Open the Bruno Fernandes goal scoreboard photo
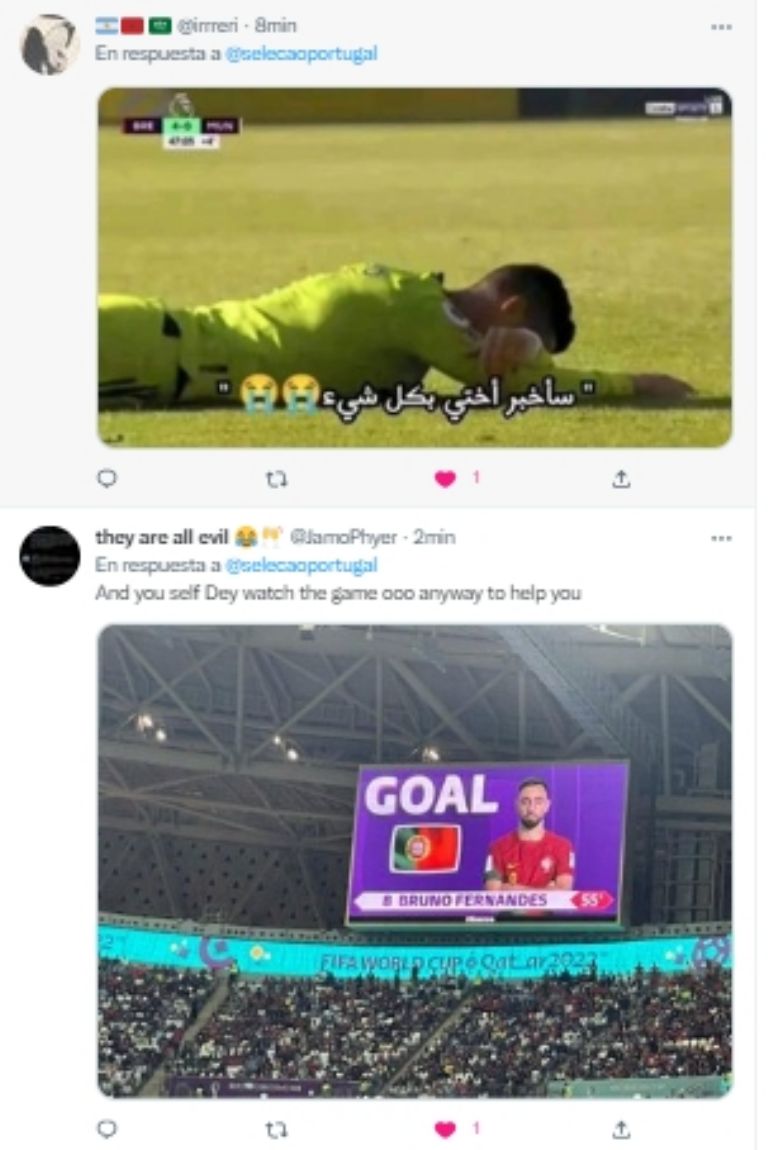 pos(414,860)
